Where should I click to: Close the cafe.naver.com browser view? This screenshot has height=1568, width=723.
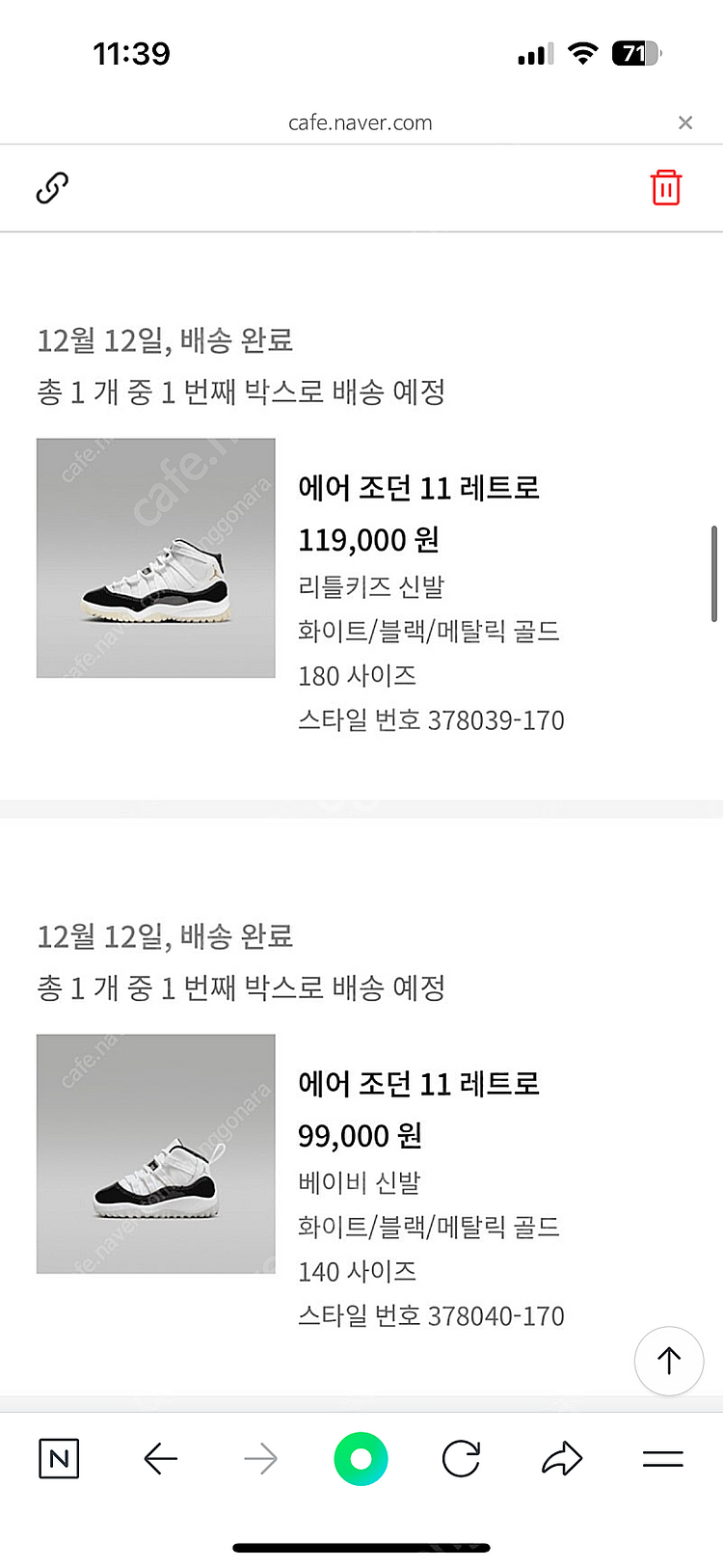pyautogui.click(x=685, y=122)
